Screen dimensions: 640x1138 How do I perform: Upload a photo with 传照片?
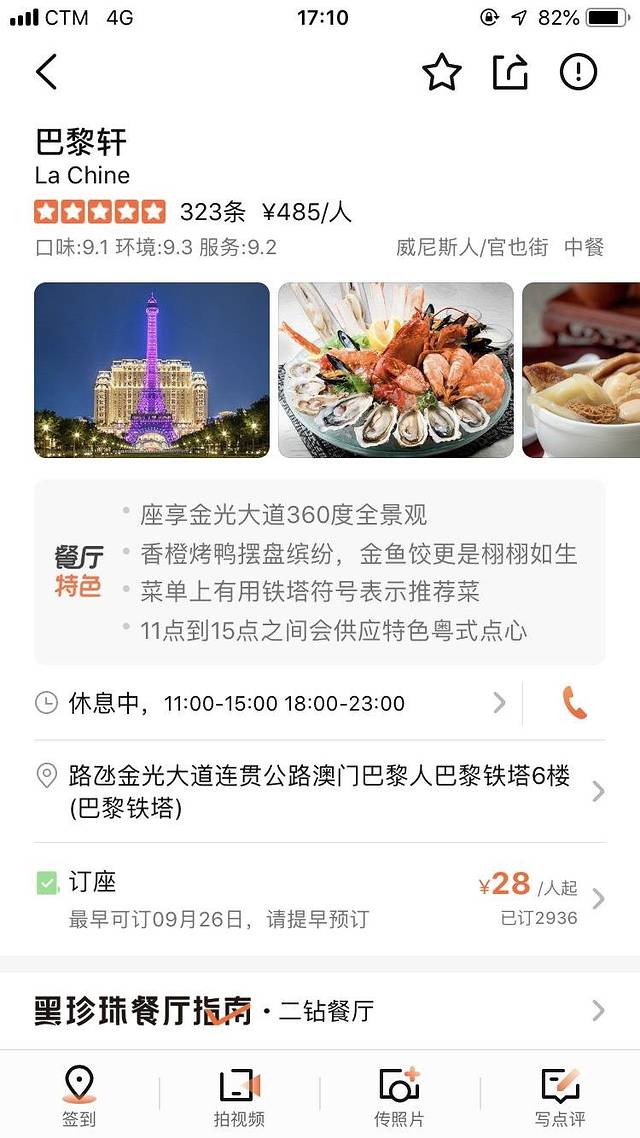399,1095
